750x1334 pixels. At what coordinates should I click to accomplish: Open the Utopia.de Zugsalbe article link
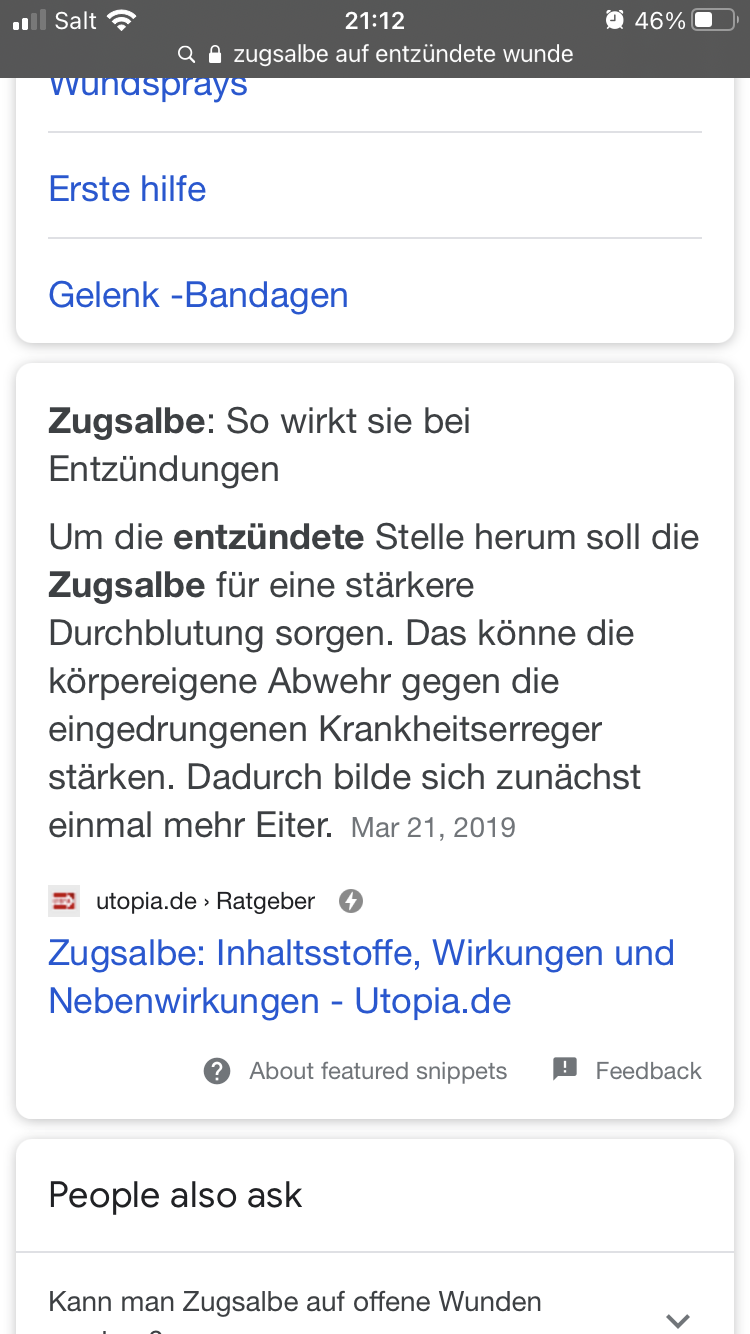point(361,977)
